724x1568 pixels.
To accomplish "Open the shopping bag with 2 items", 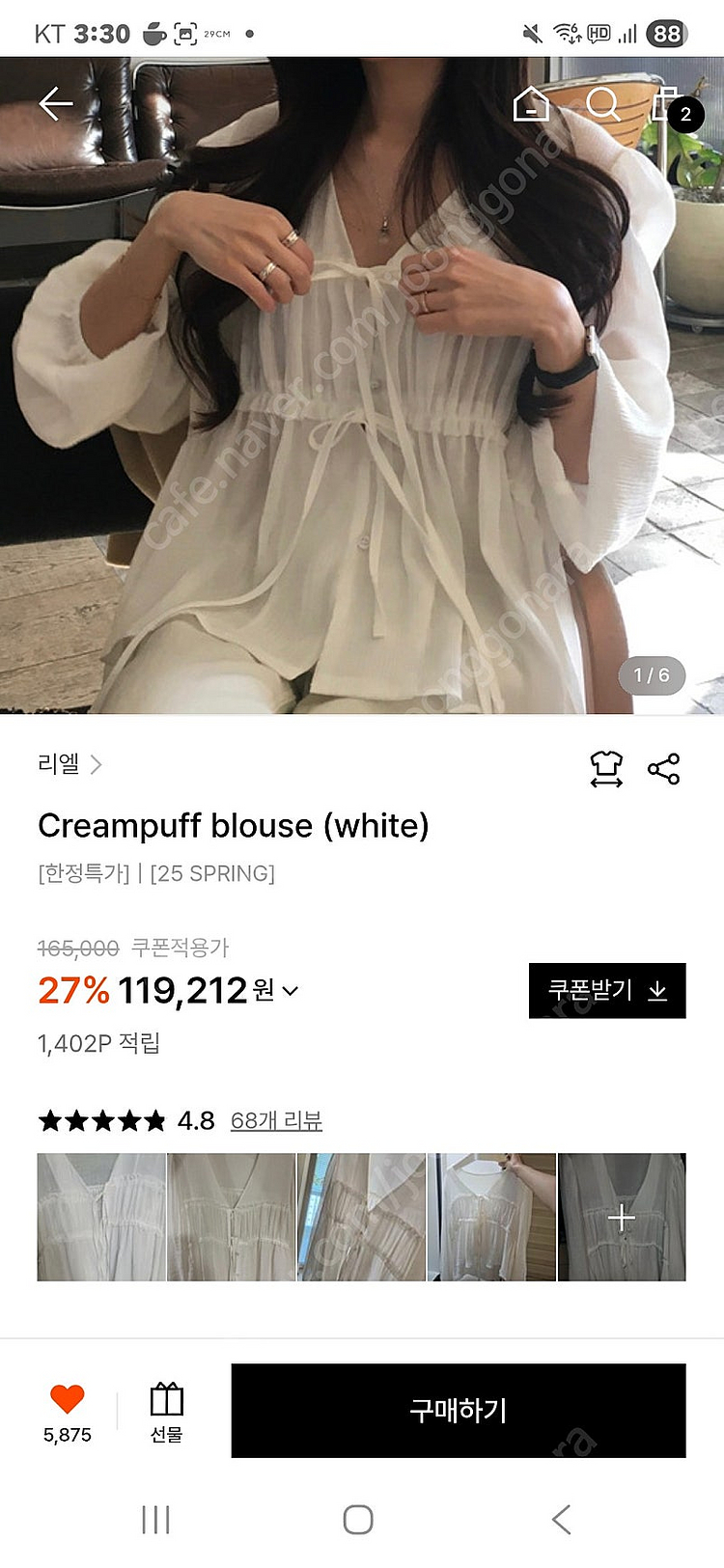I will coord(671,106).
